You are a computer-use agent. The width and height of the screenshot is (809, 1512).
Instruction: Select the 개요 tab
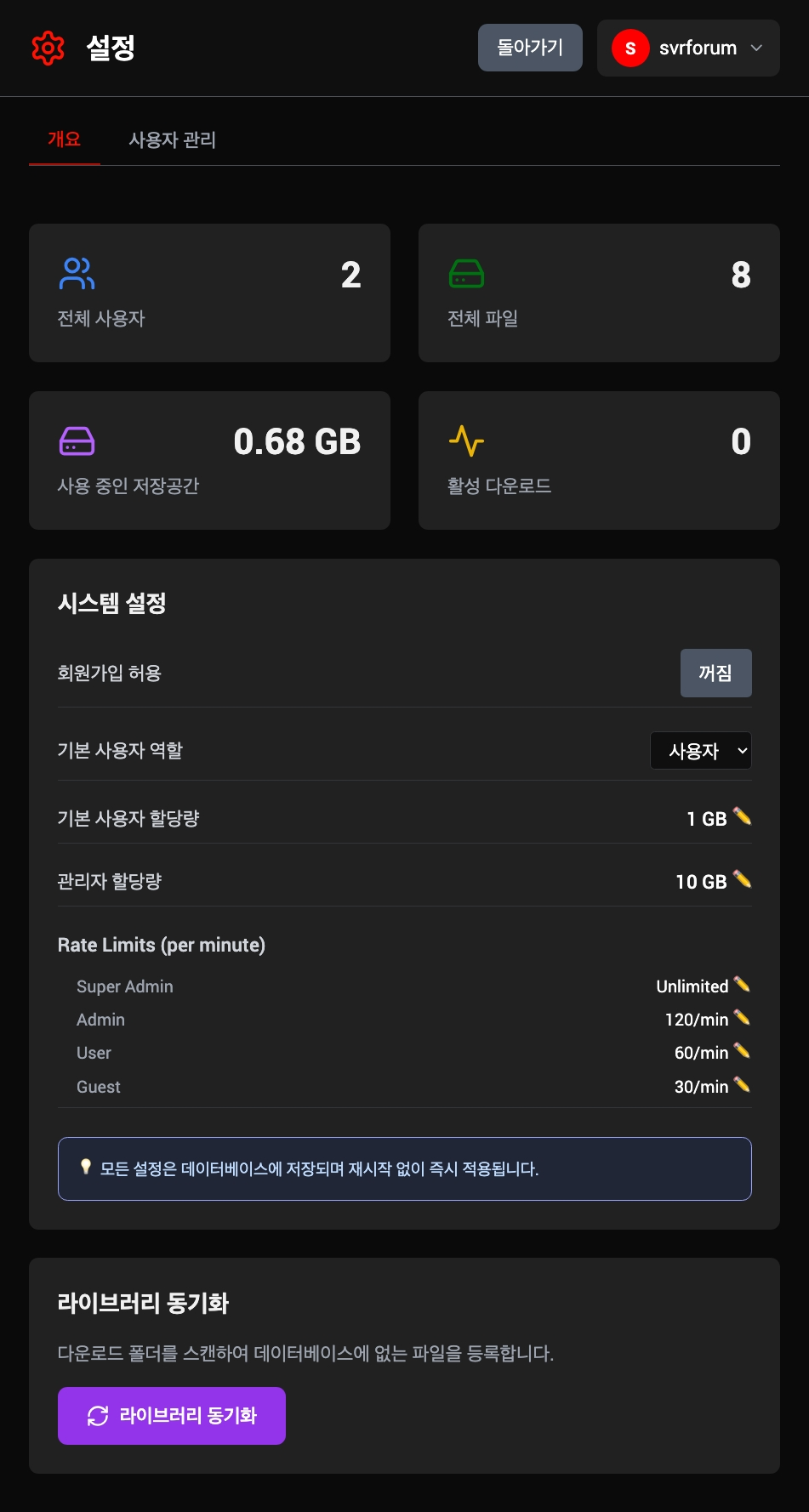coord(64,139)
